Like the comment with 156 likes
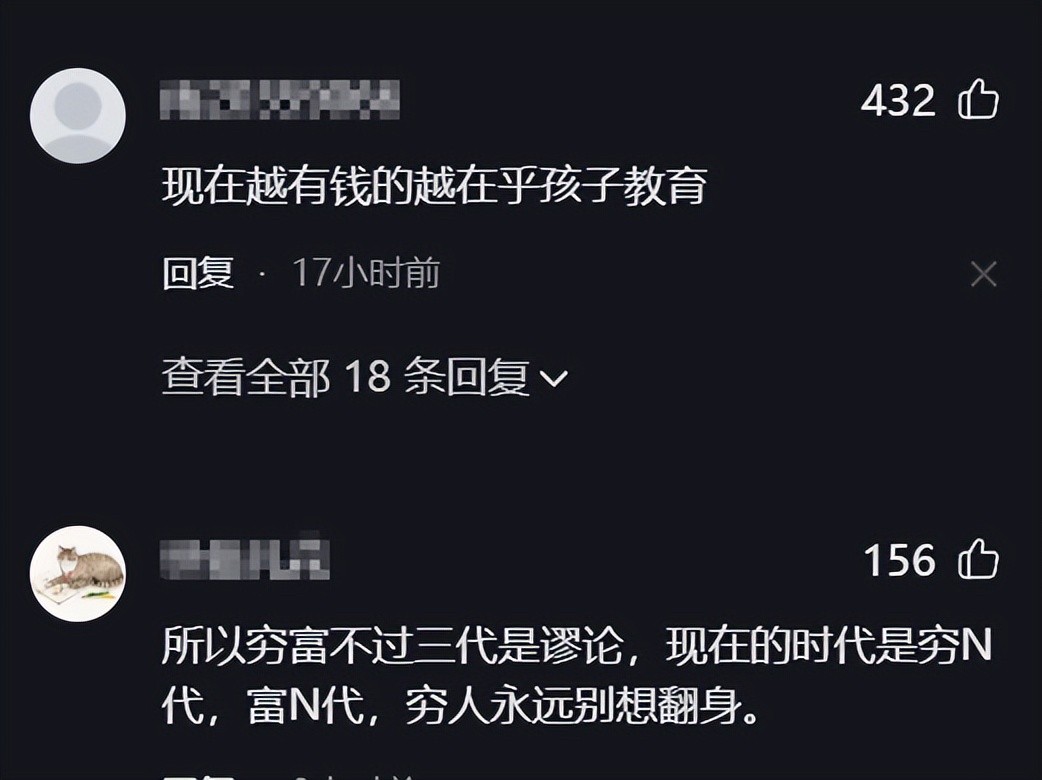The width and height of the screenshot is (1042, 780). point(978,560)
